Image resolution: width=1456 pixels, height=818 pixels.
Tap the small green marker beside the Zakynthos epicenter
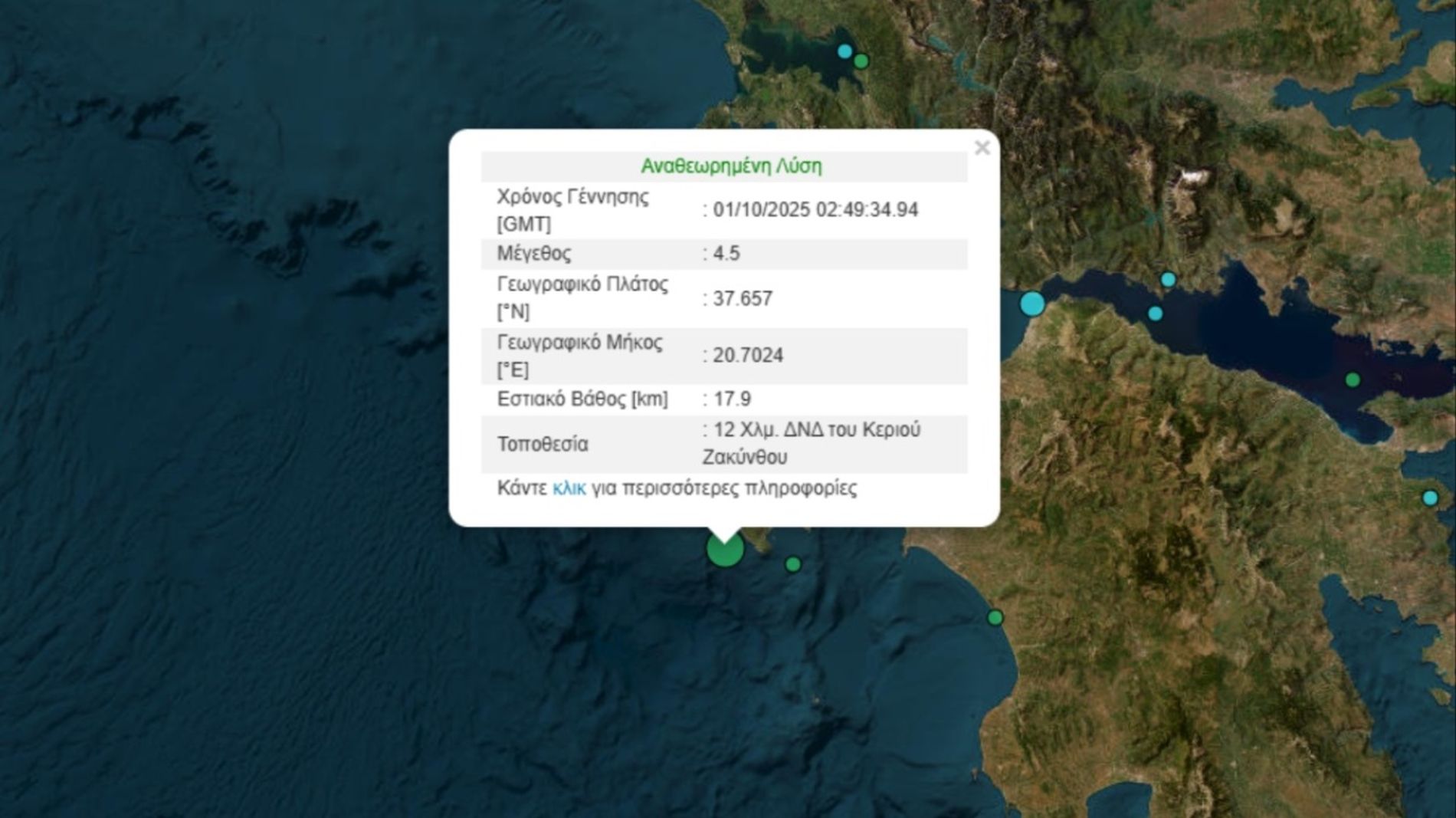[793, 565]
